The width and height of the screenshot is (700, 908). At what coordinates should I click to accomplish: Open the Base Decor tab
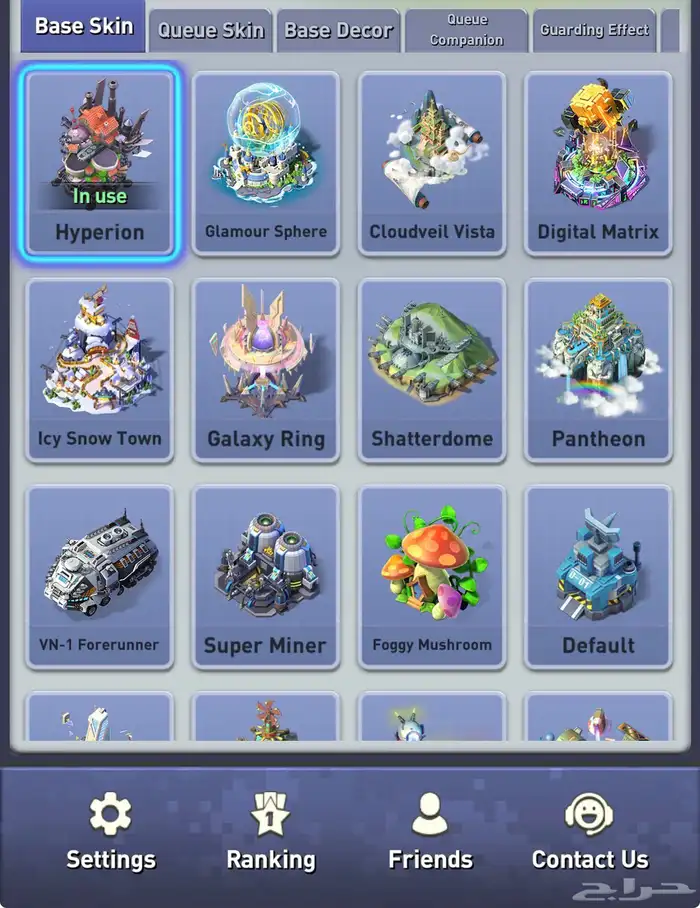click(x=338, y=31)
